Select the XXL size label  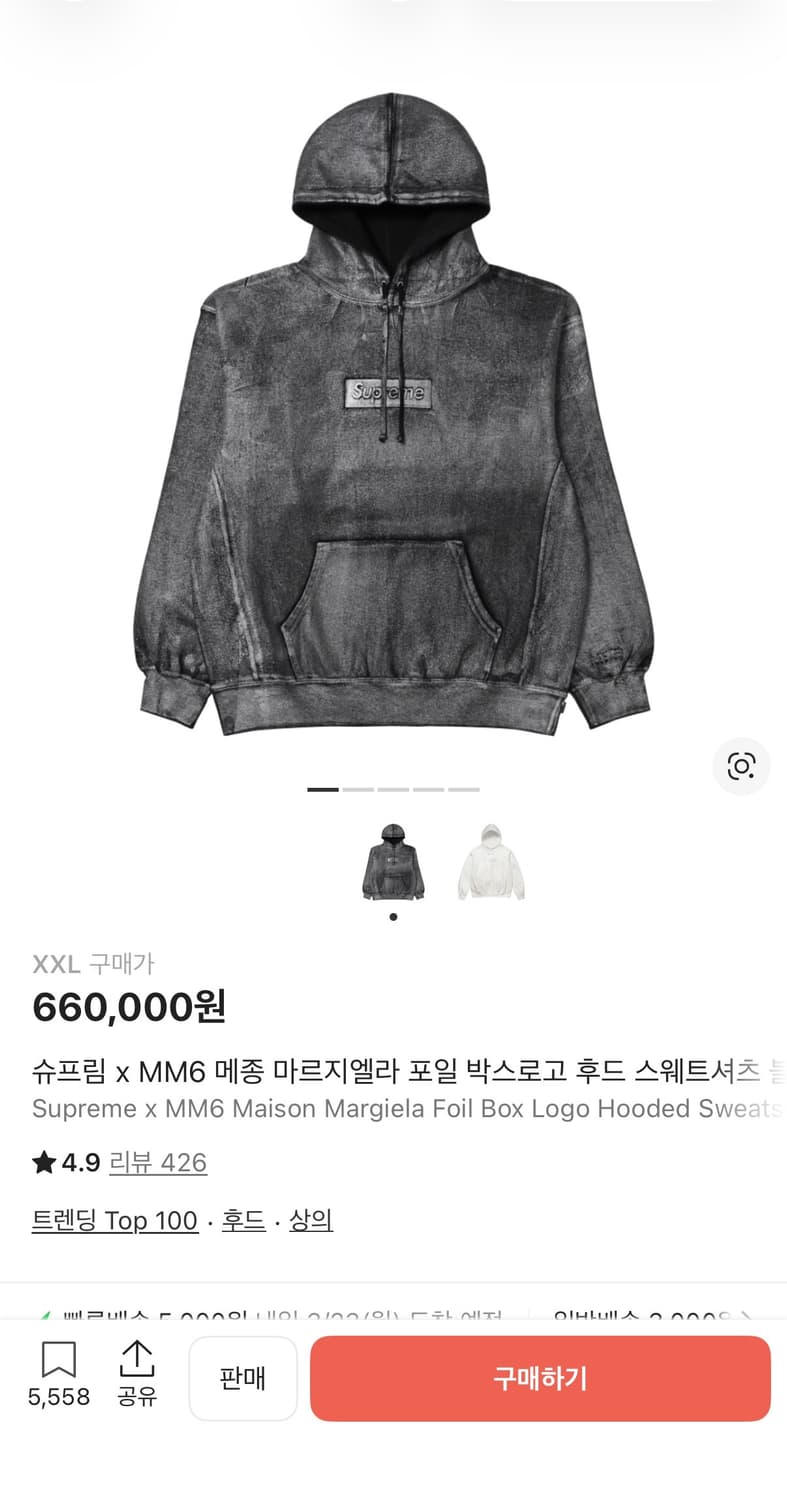tap(58, 964)
